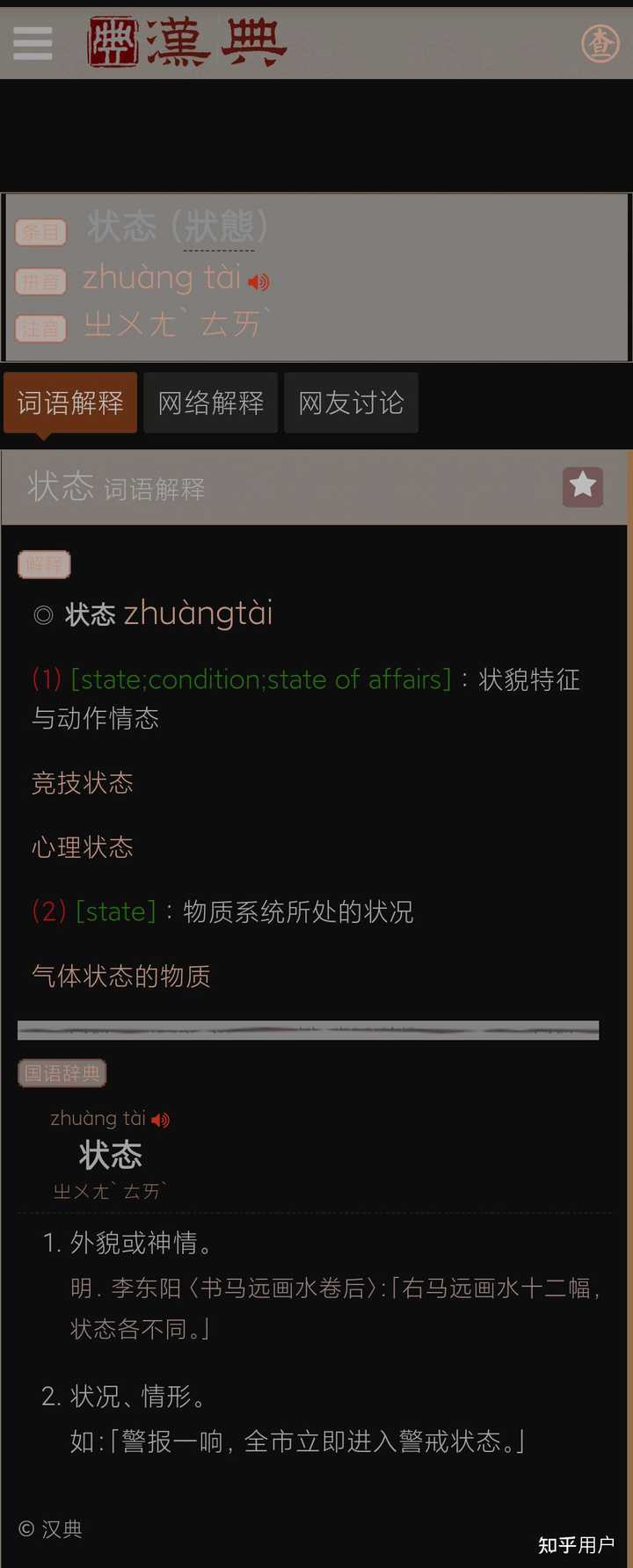Toggle the star to bookmark 状态
The image size is (633, 1568).
[582, 487]
